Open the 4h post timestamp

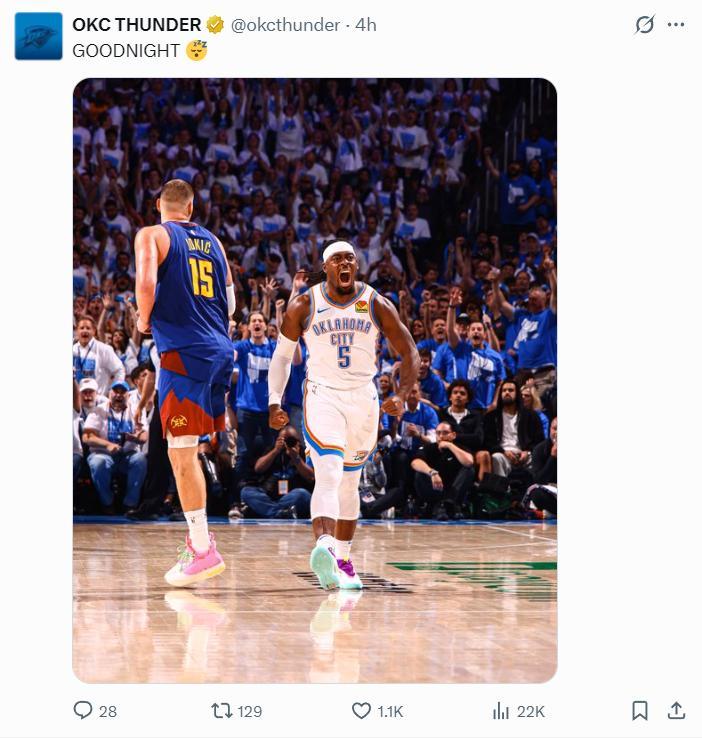365,25
